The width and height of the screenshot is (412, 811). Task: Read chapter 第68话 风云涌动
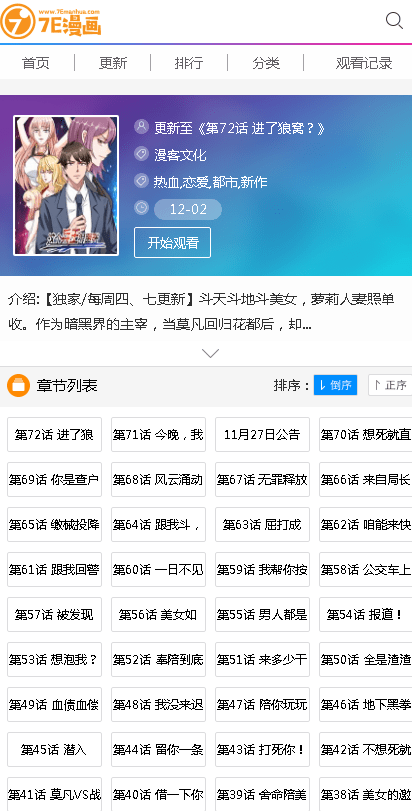point(158,479)
